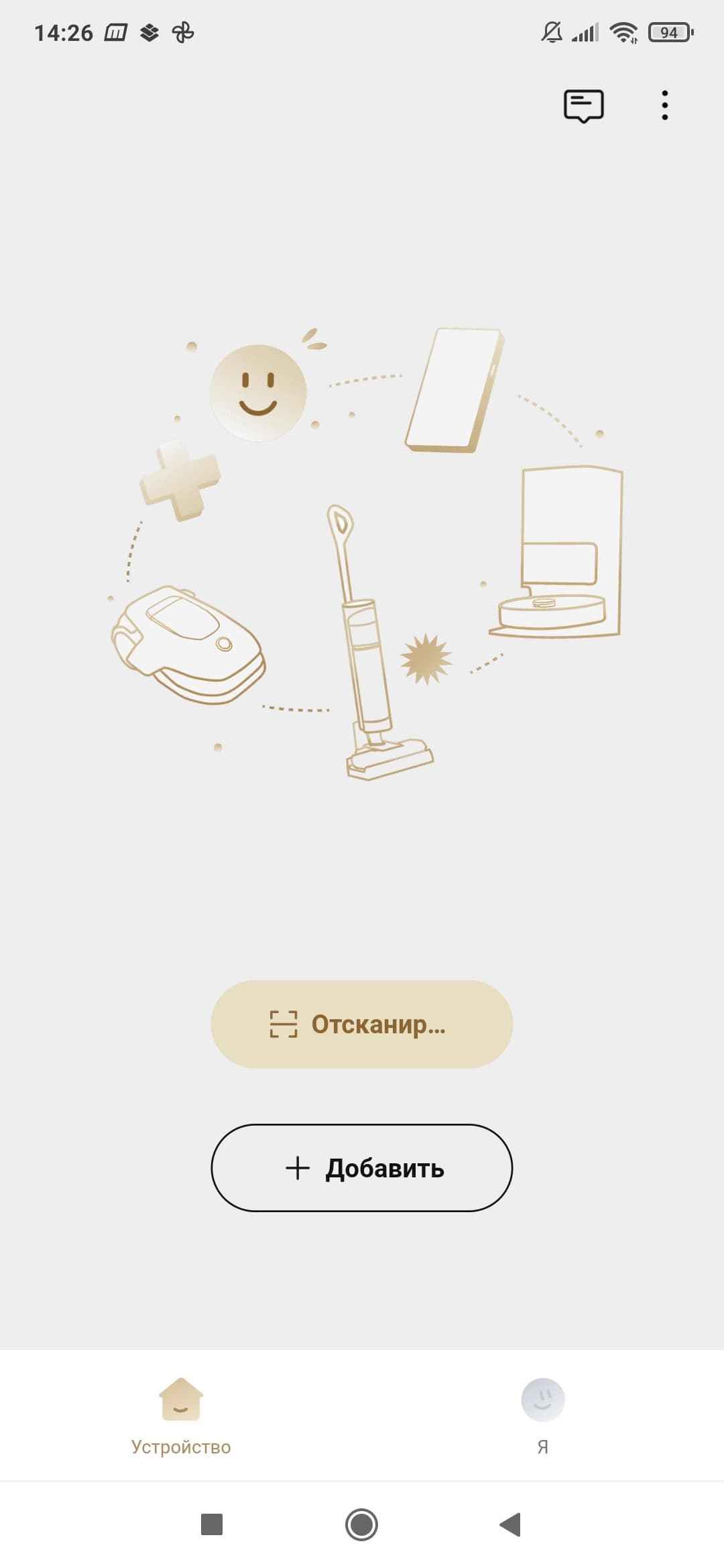Go back with the system back button
This screenshot has height=1568, width=724.
(511, 1524)
